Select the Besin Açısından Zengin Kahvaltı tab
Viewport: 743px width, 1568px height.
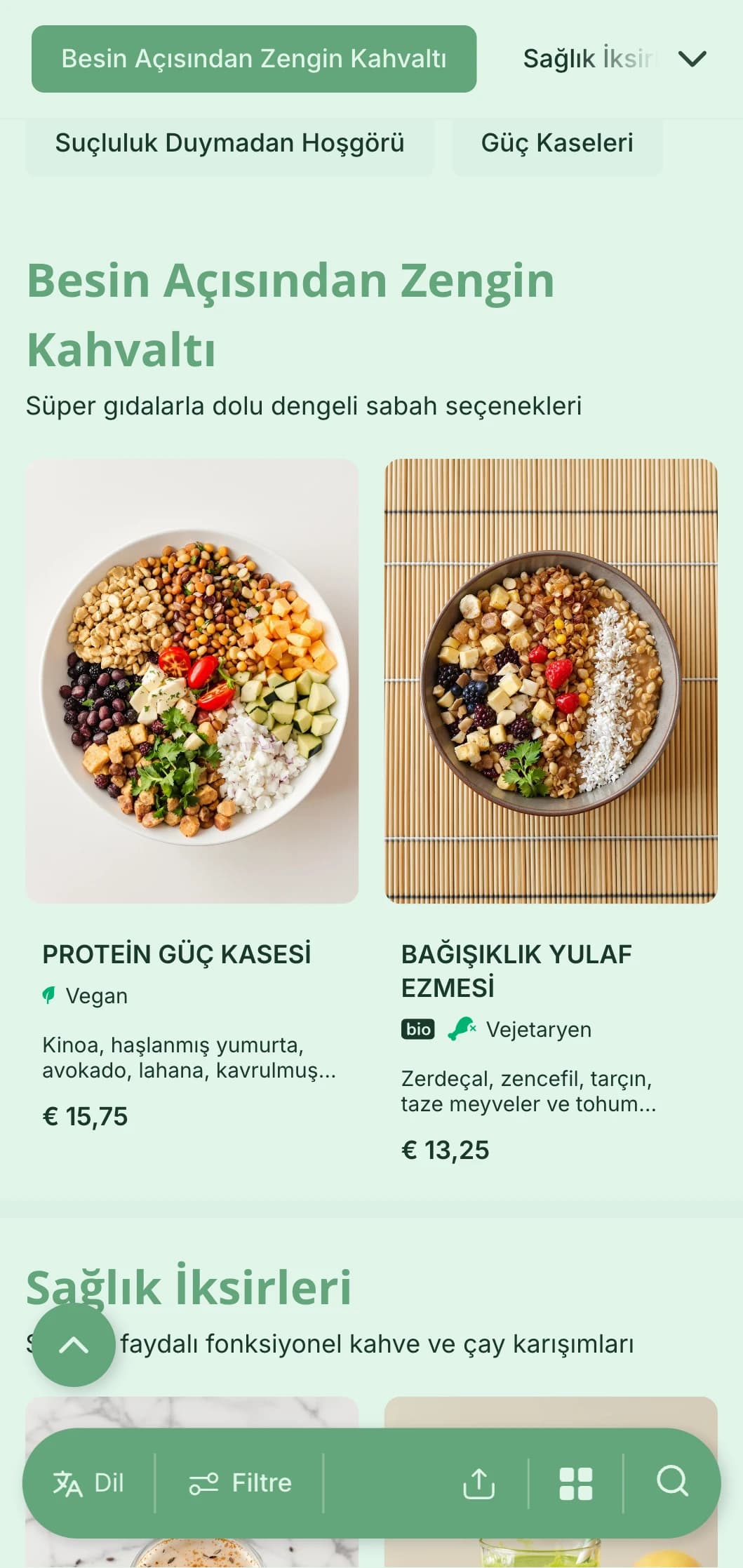pyautogui.click(x=253, y=59)
